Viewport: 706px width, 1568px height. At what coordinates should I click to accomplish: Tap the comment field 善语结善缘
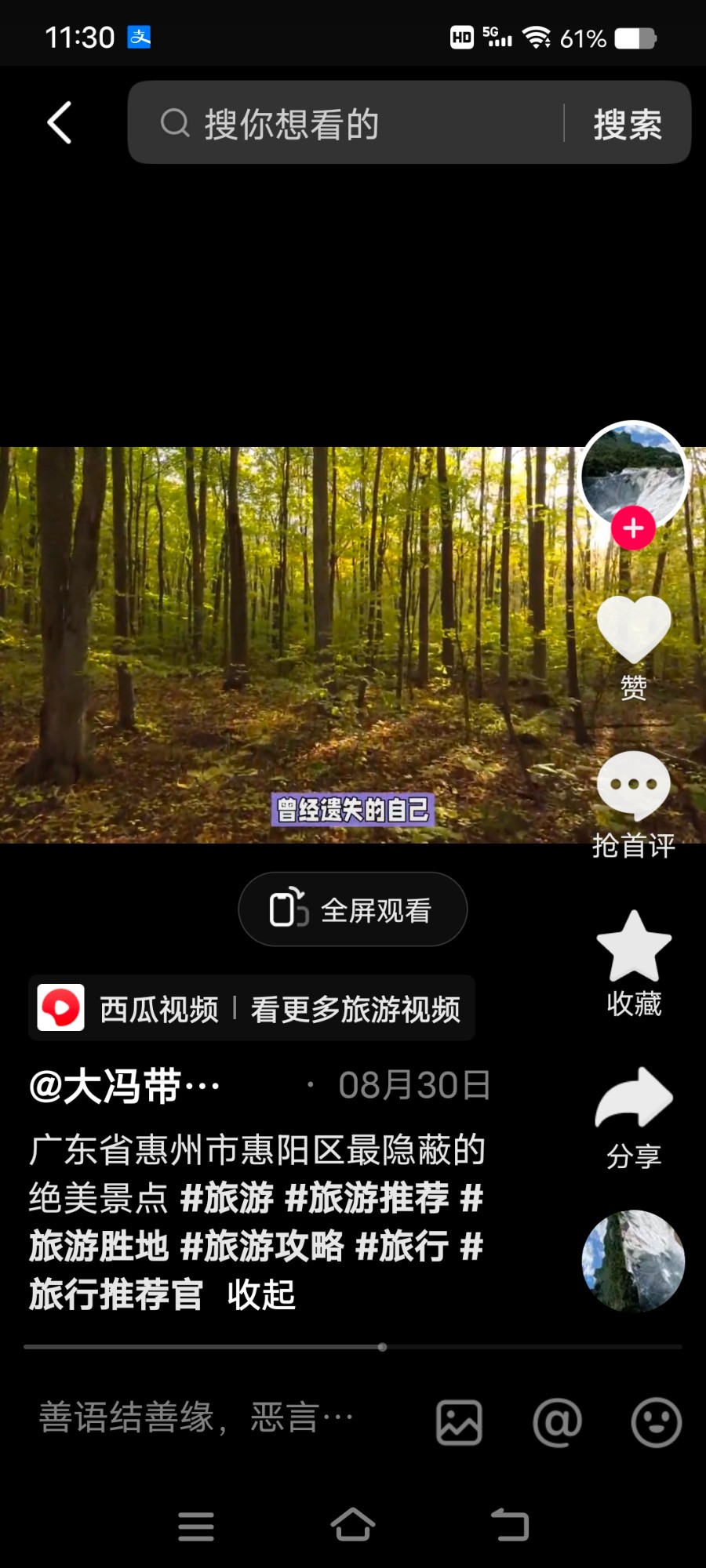(196, 1418)
